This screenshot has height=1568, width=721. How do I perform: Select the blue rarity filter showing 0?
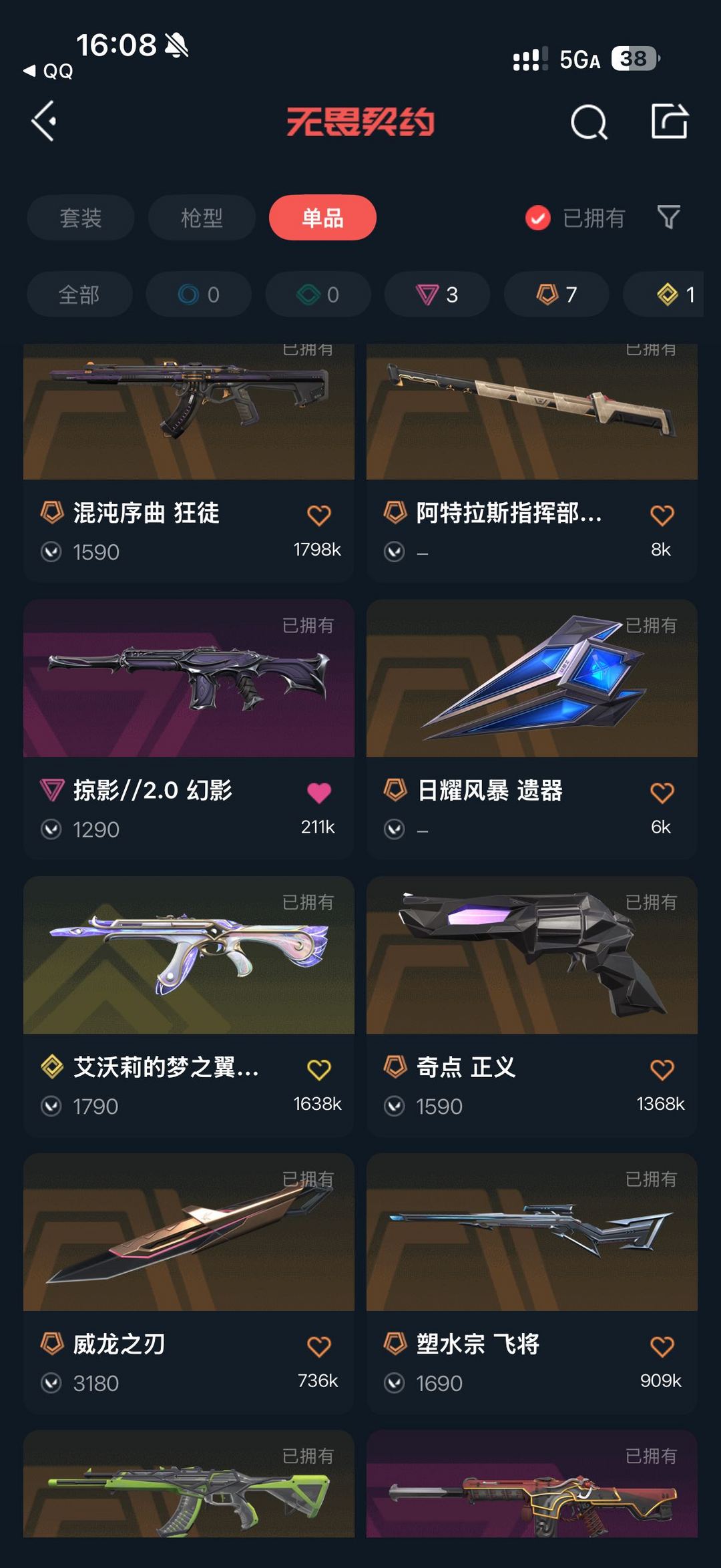pyautogui.click(x=198, y=294)
